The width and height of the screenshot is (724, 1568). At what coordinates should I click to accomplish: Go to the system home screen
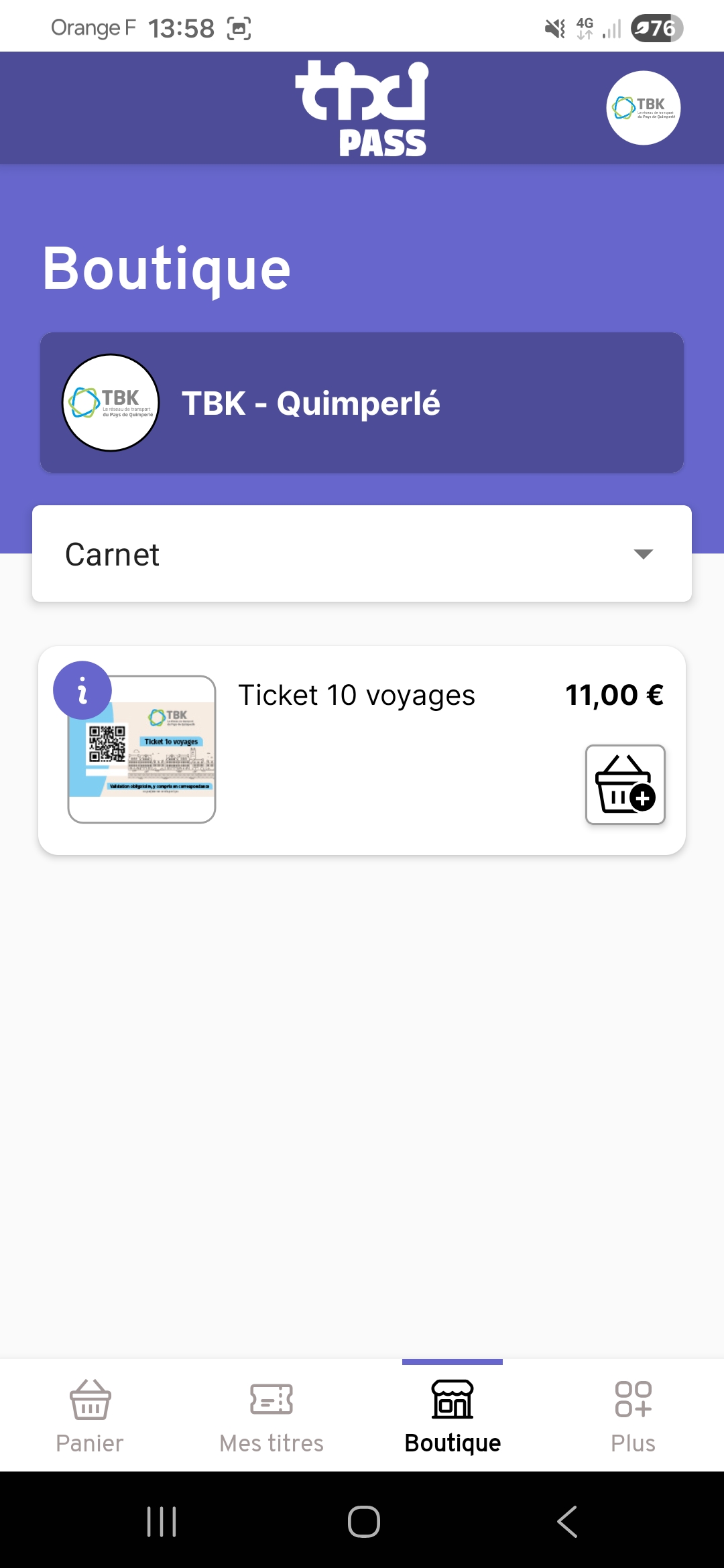point(363,1521)
